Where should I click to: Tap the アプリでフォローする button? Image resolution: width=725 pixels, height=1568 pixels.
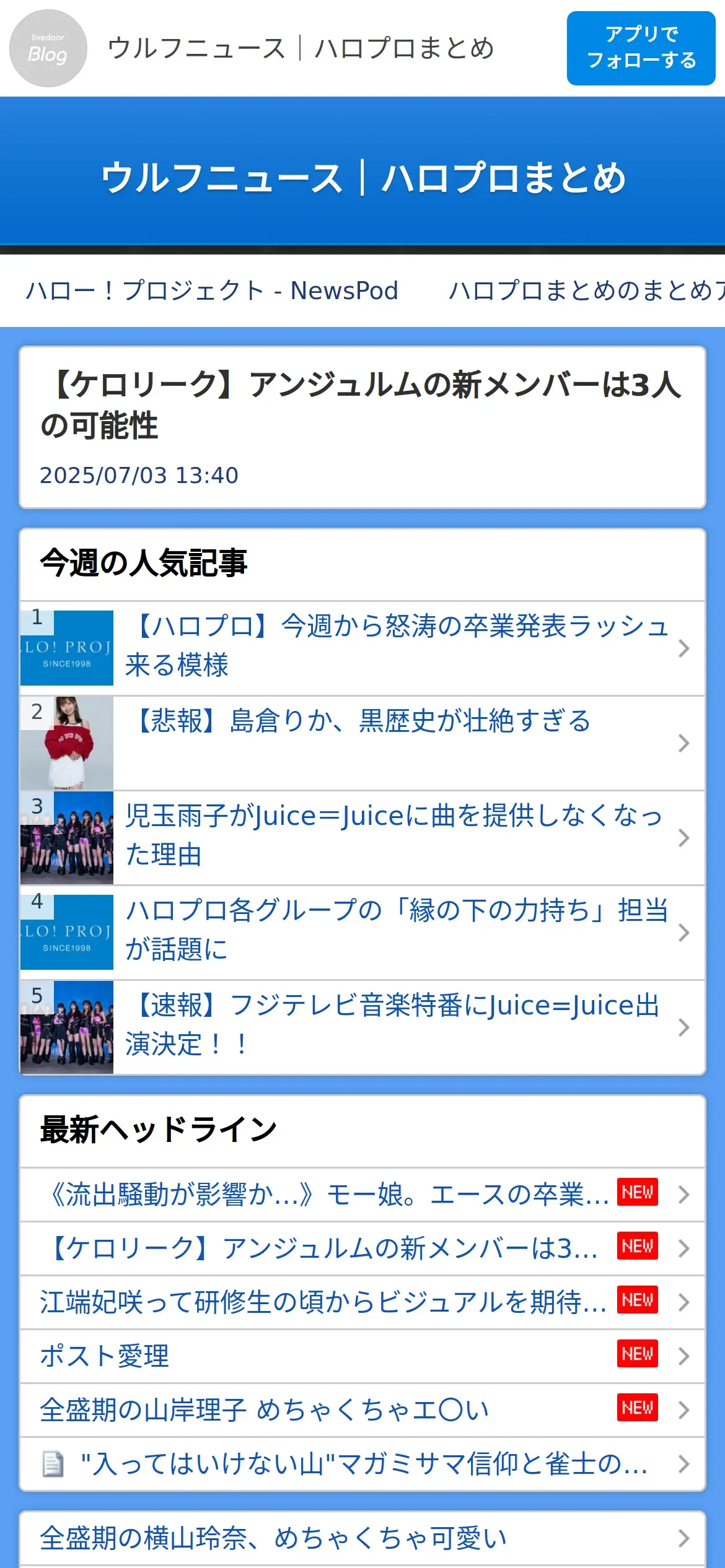pyautogui.click(x=641, y=48)
